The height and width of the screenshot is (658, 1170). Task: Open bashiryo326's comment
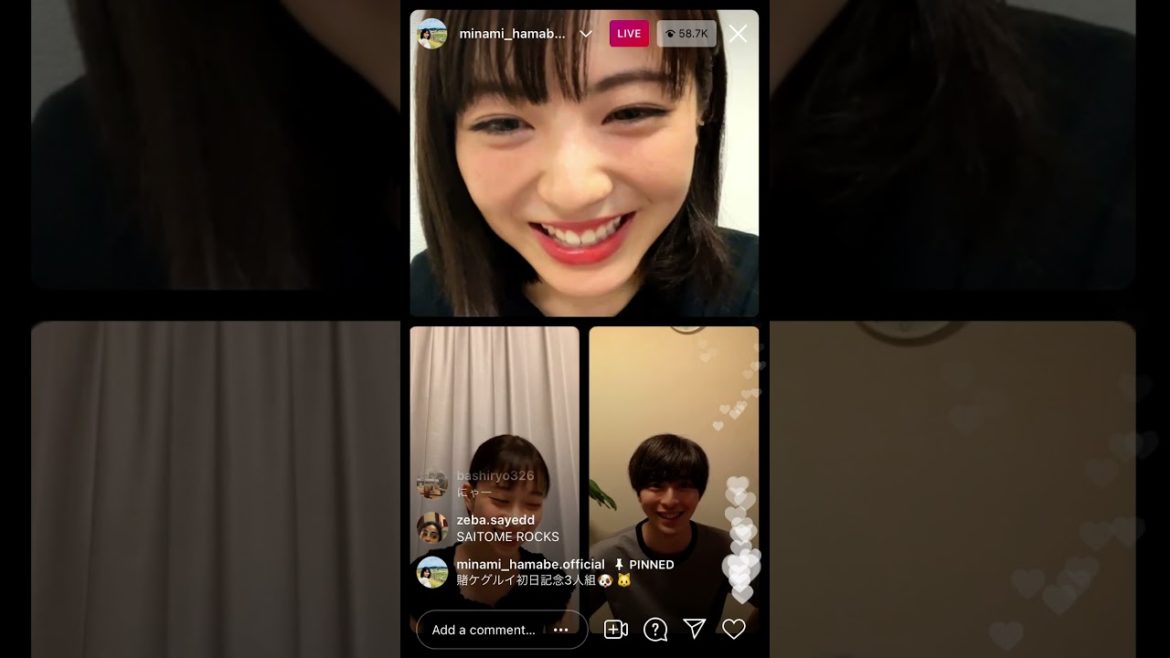(x=495, y=484)
